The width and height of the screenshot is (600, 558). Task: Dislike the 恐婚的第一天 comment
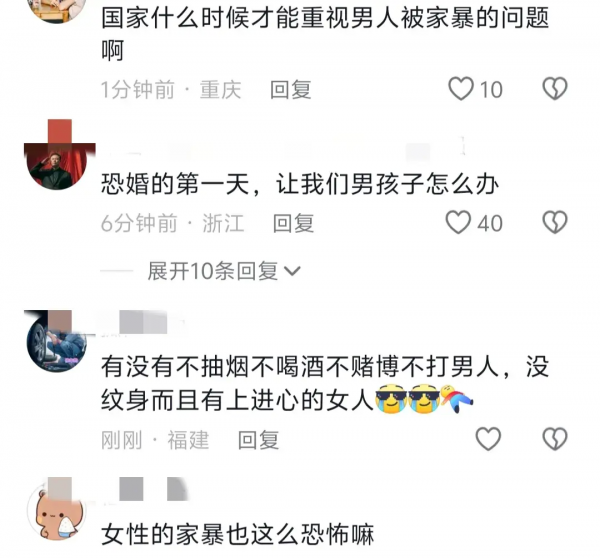tap(554, 222)
